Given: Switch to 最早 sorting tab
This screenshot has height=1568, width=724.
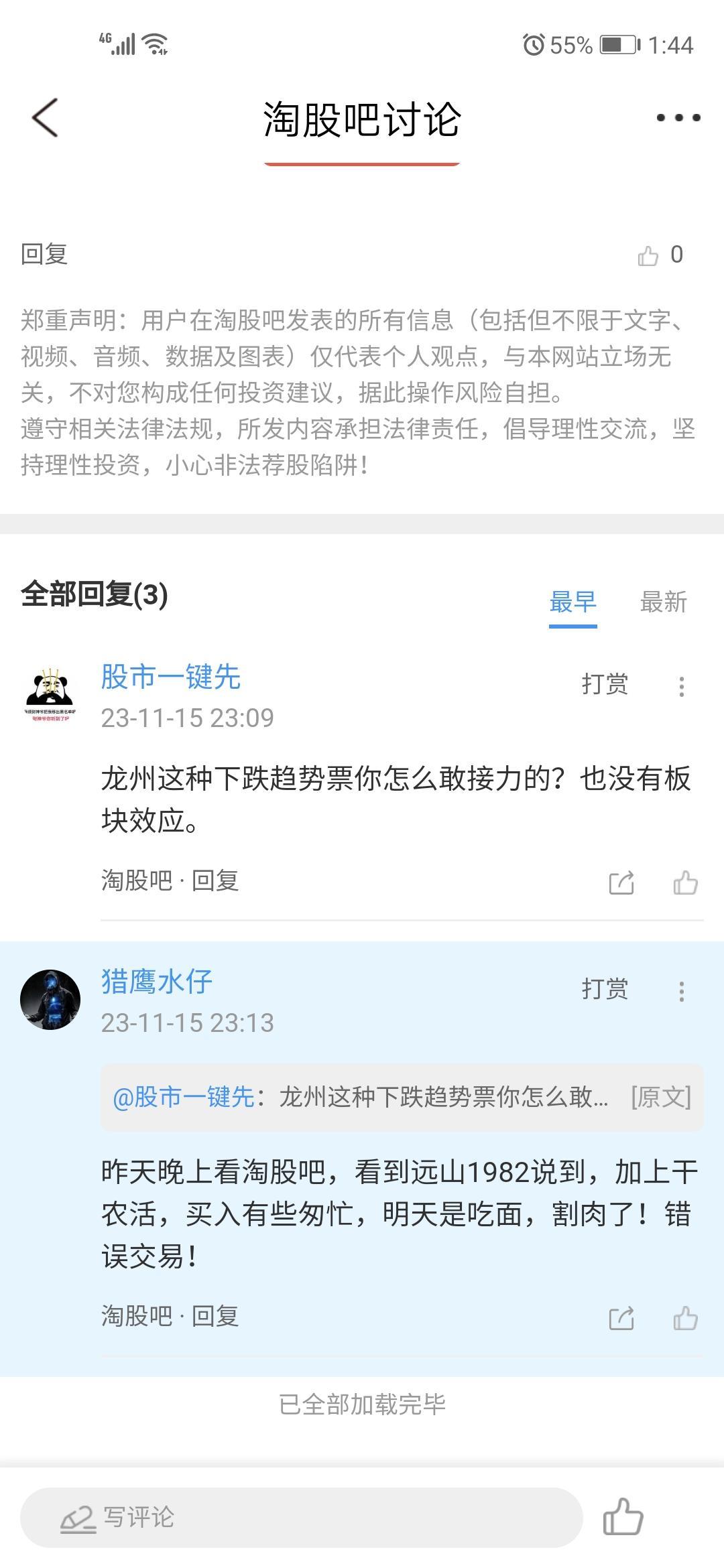Looking at the screenshot, I should click(572, 602).
